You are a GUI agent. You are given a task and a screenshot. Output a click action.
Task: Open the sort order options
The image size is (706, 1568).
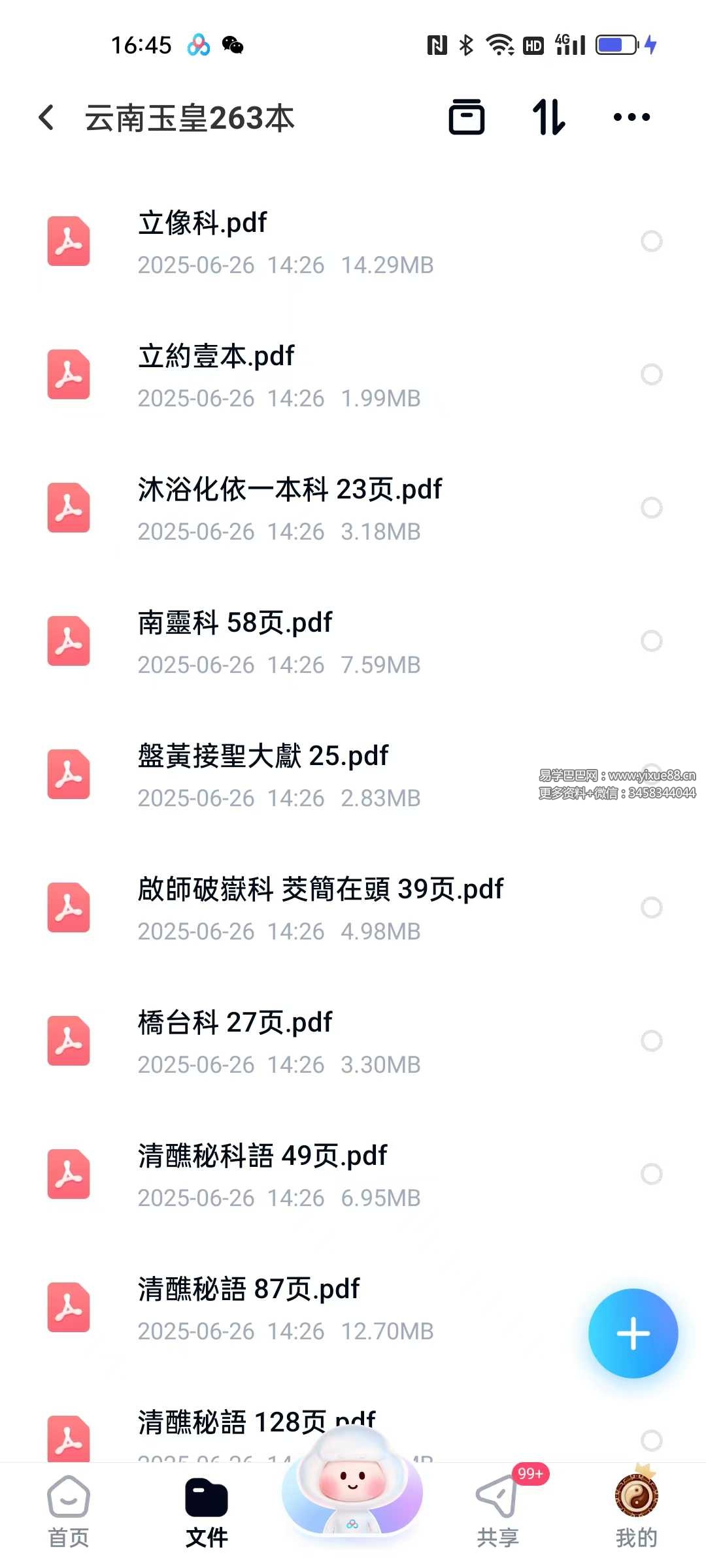tap(548, 118)
